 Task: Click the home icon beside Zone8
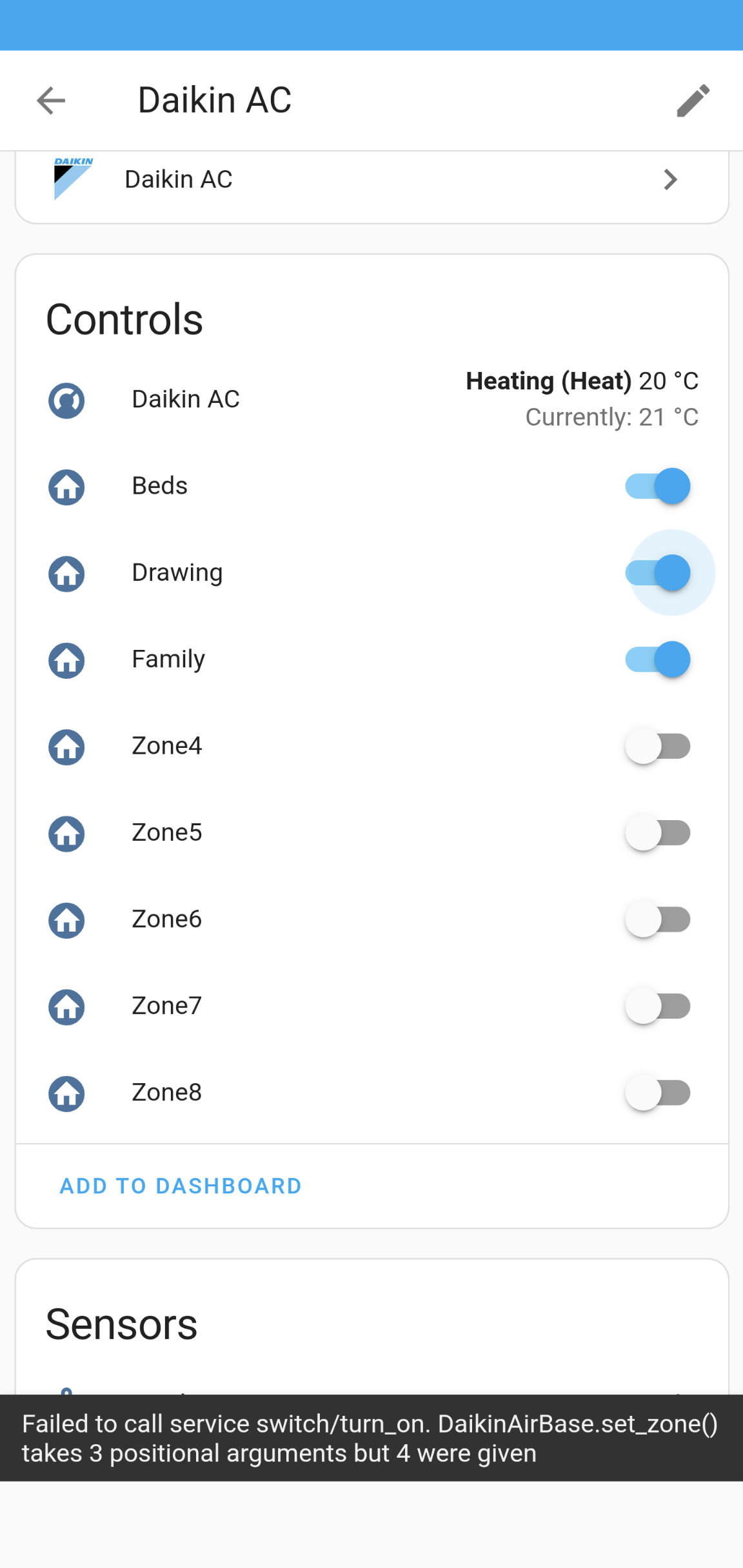[66, 1093]
